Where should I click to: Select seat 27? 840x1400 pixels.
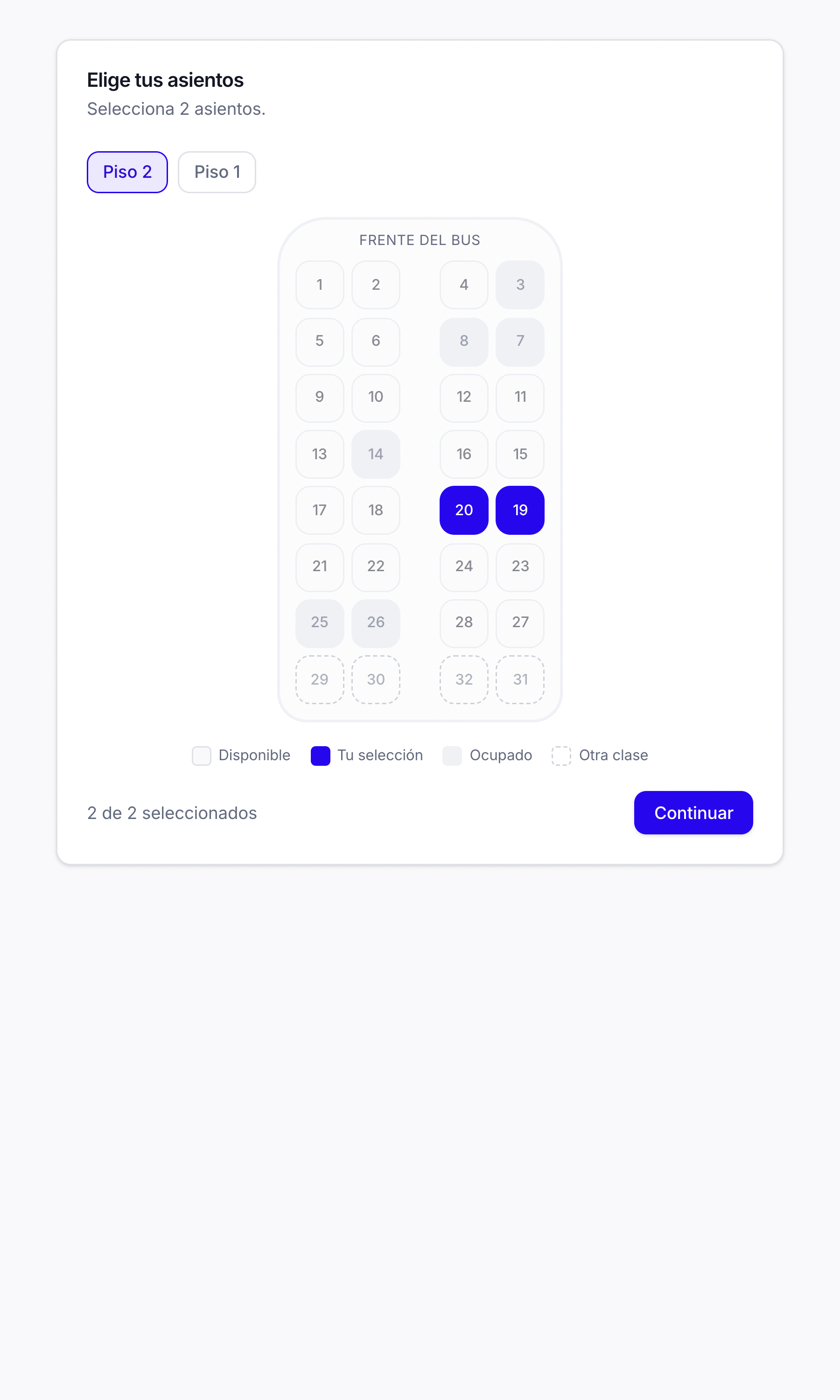(x=519, y=623)
